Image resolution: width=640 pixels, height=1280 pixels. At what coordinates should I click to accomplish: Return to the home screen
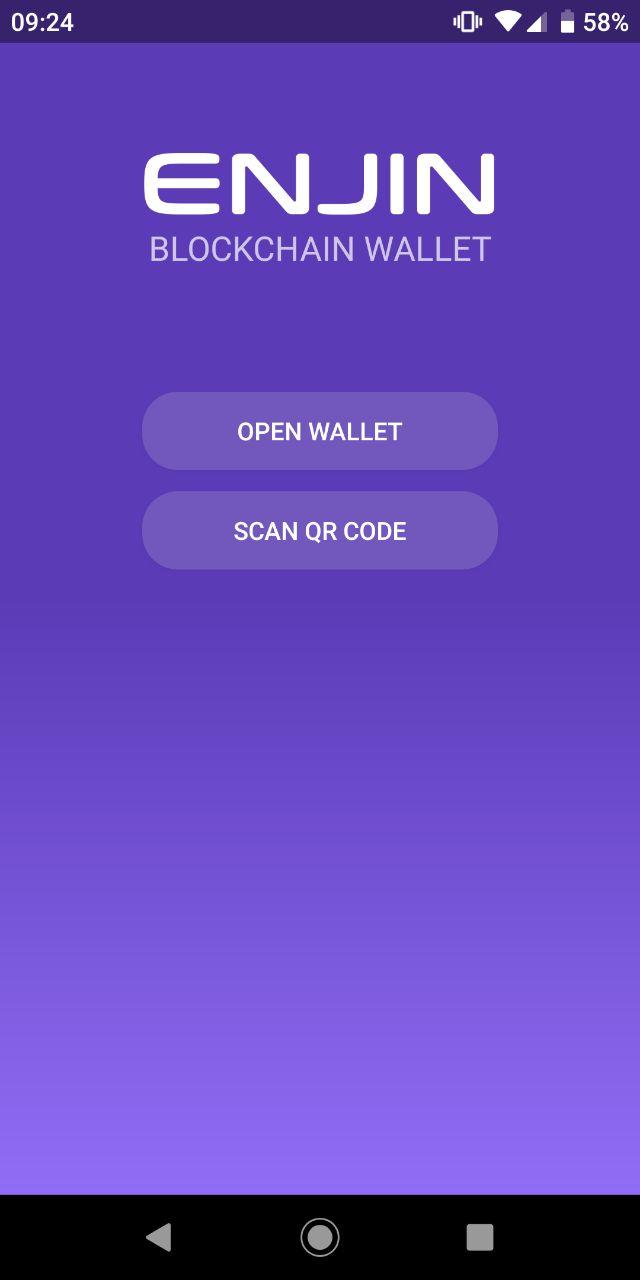[320, 1237]
